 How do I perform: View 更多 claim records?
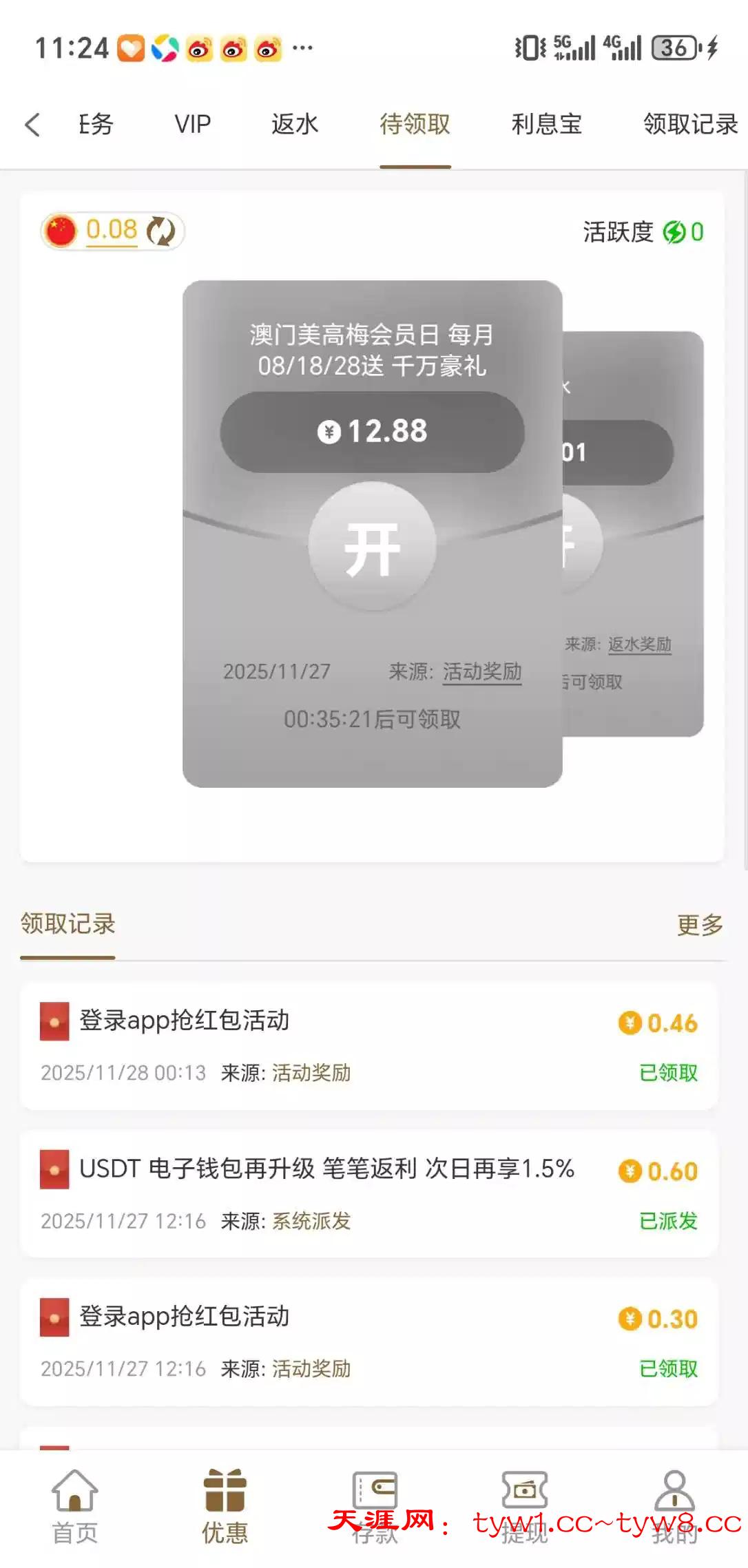click(699, 925)
